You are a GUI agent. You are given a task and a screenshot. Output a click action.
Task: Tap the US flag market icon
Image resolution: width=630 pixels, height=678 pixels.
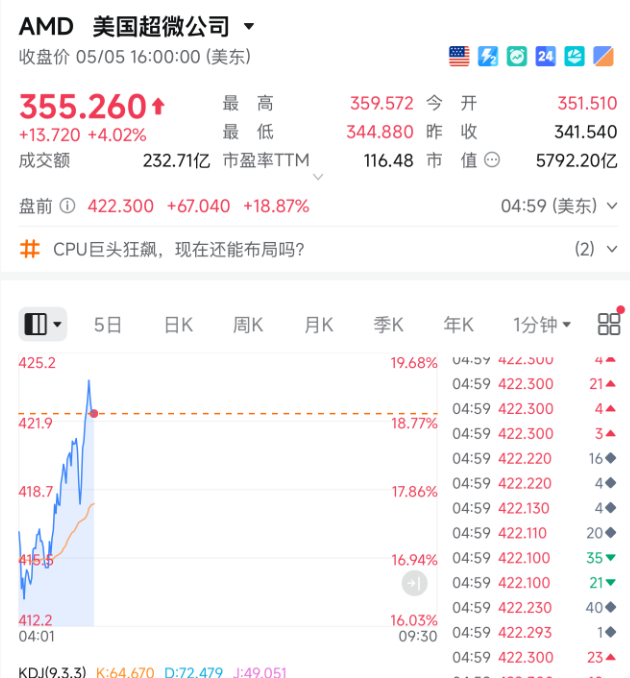click(459, 56)
